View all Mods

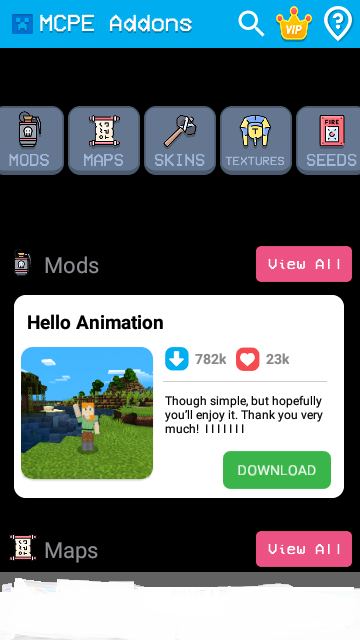point(304,264)
